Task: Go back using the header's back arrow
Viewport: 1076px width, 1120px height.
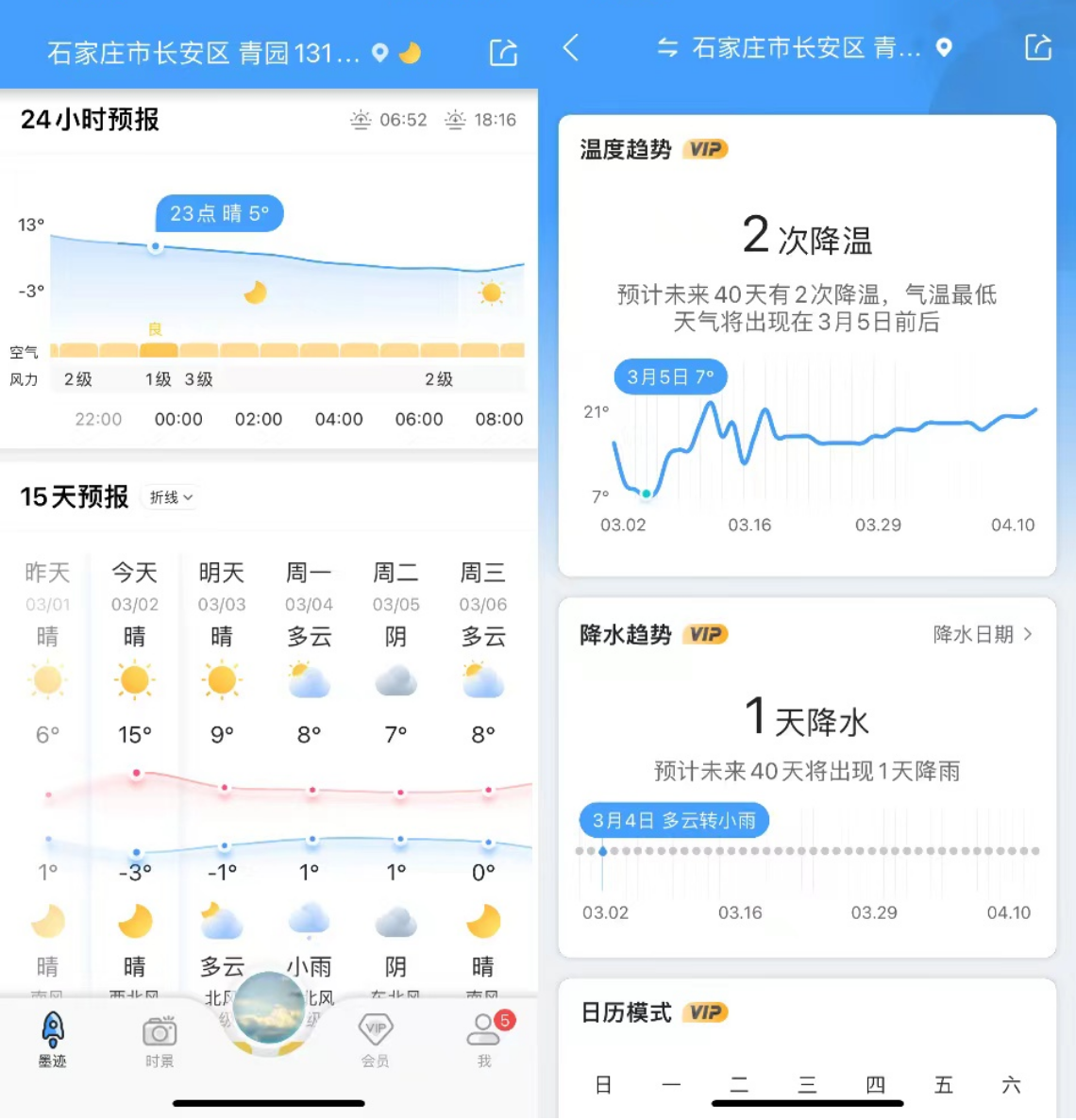Action: point(571,47)
